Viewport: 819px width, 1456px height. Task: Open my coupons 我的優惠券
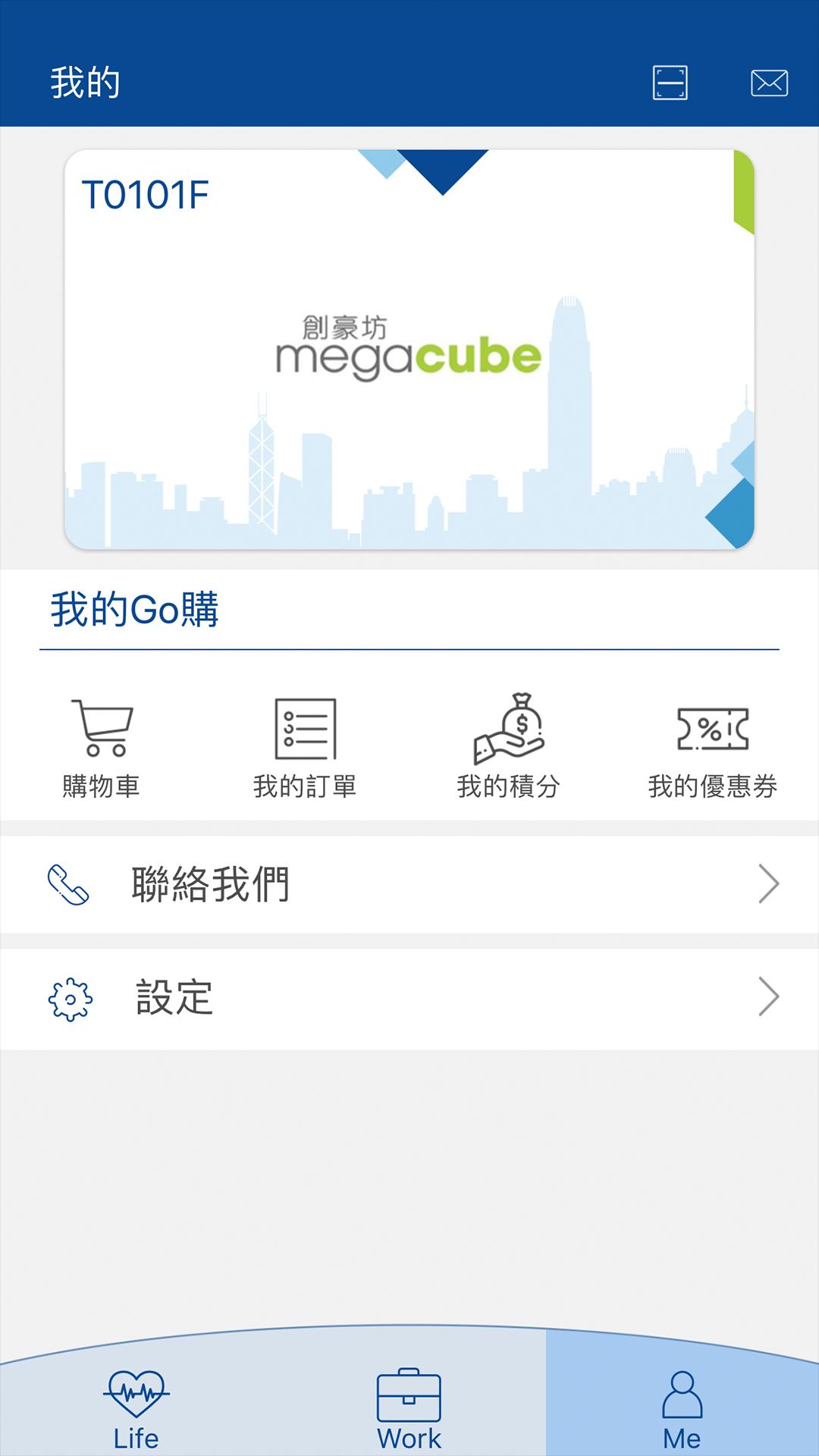click(x=712, y=748)
